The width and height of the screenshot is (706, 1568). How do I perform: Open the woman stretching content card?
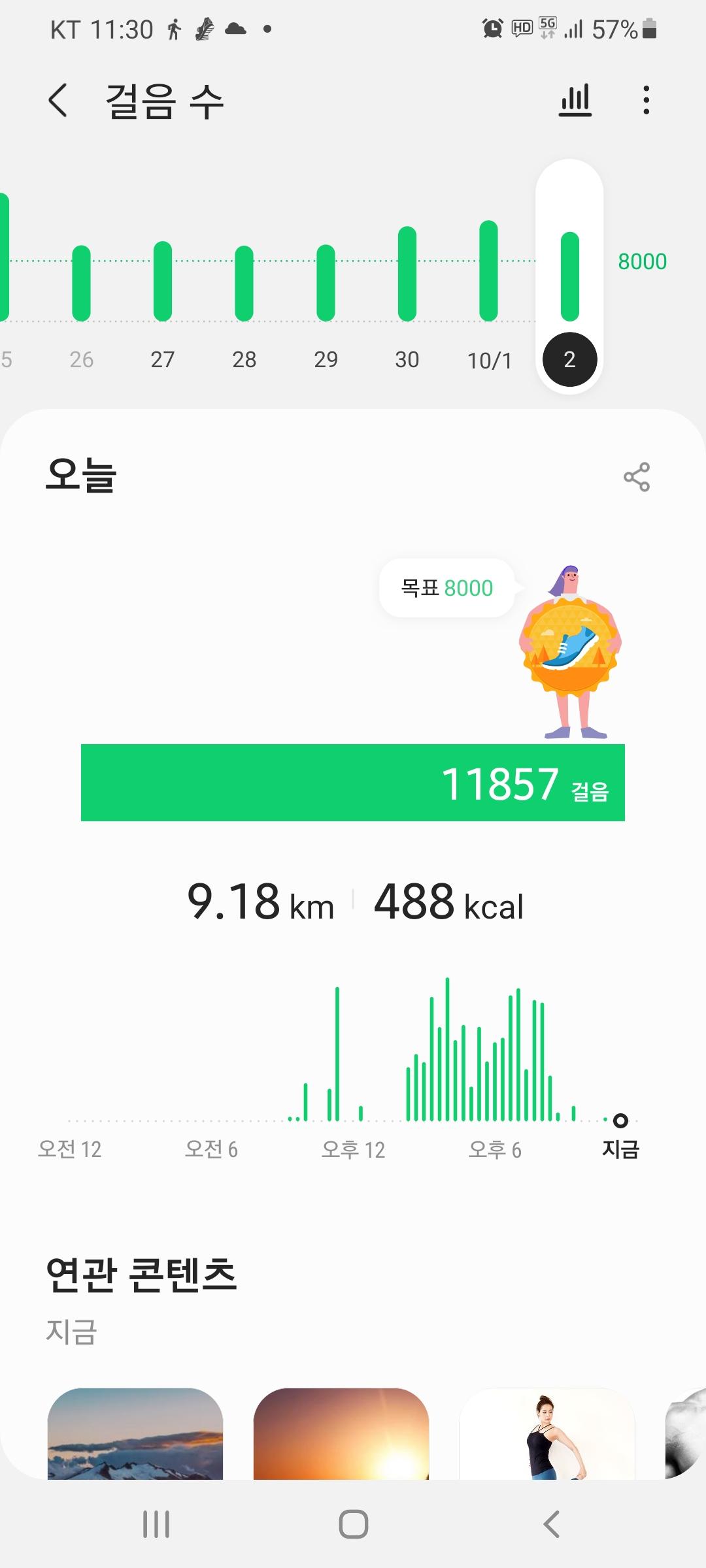click(x=547, y=1434)
